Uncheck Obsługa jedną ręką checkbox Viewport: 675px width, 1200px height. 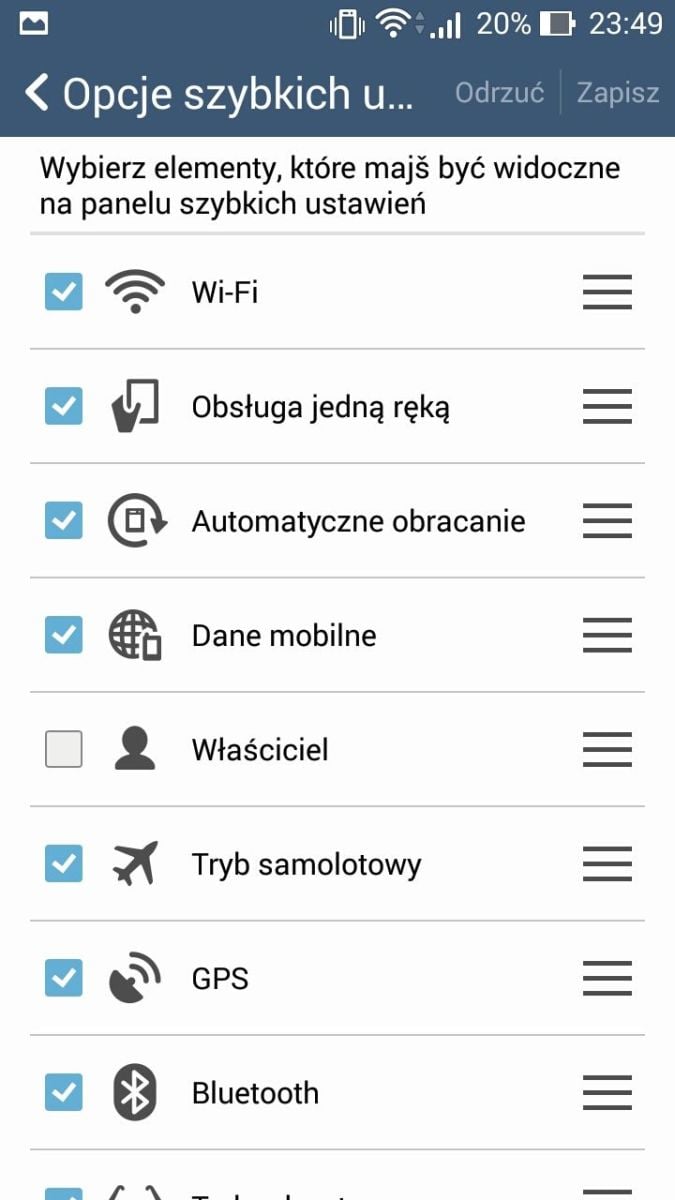pos(64,406)
